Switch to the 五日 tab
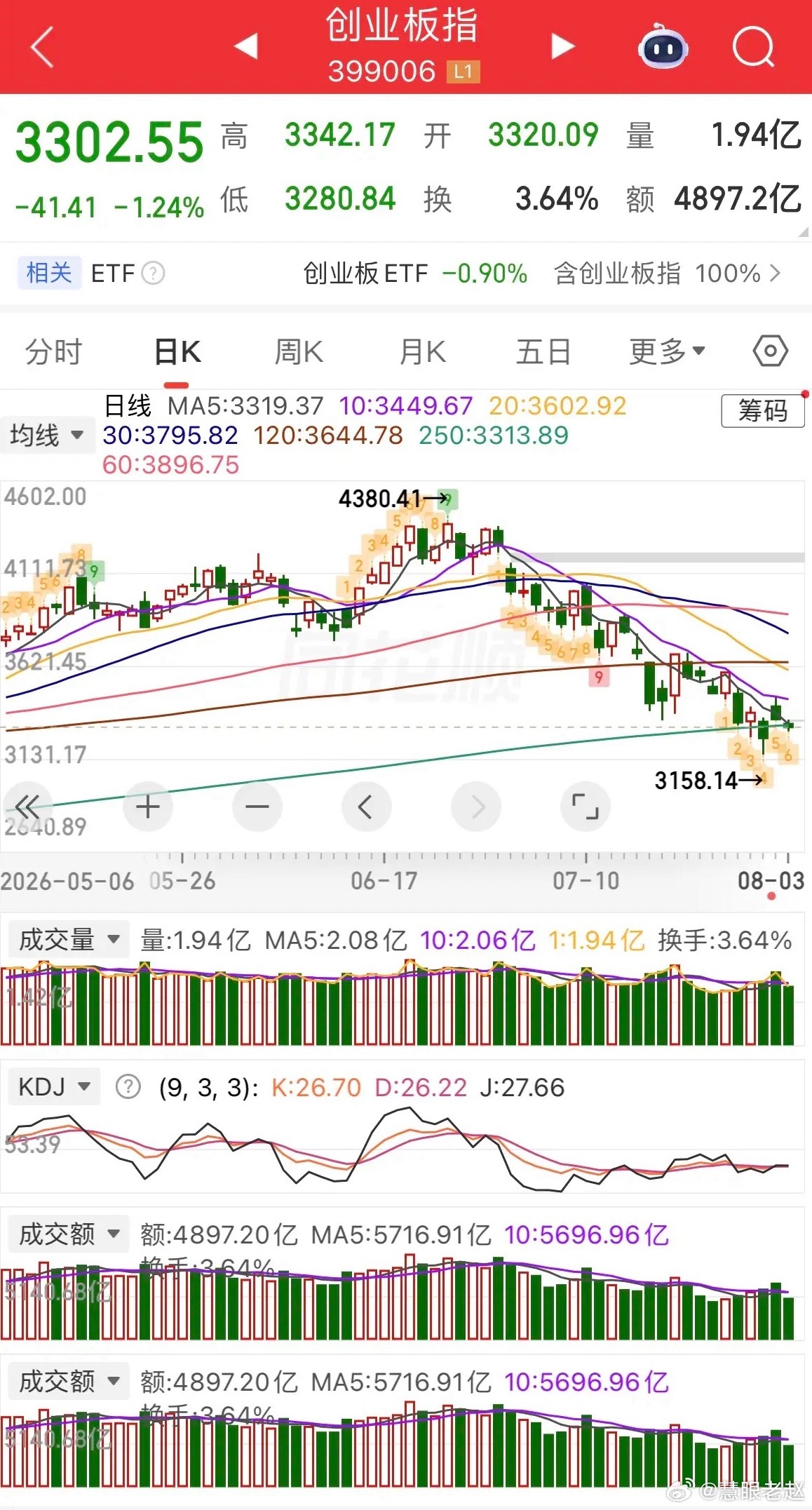This screenshot has height=1510, width=812. pos(543,351)
